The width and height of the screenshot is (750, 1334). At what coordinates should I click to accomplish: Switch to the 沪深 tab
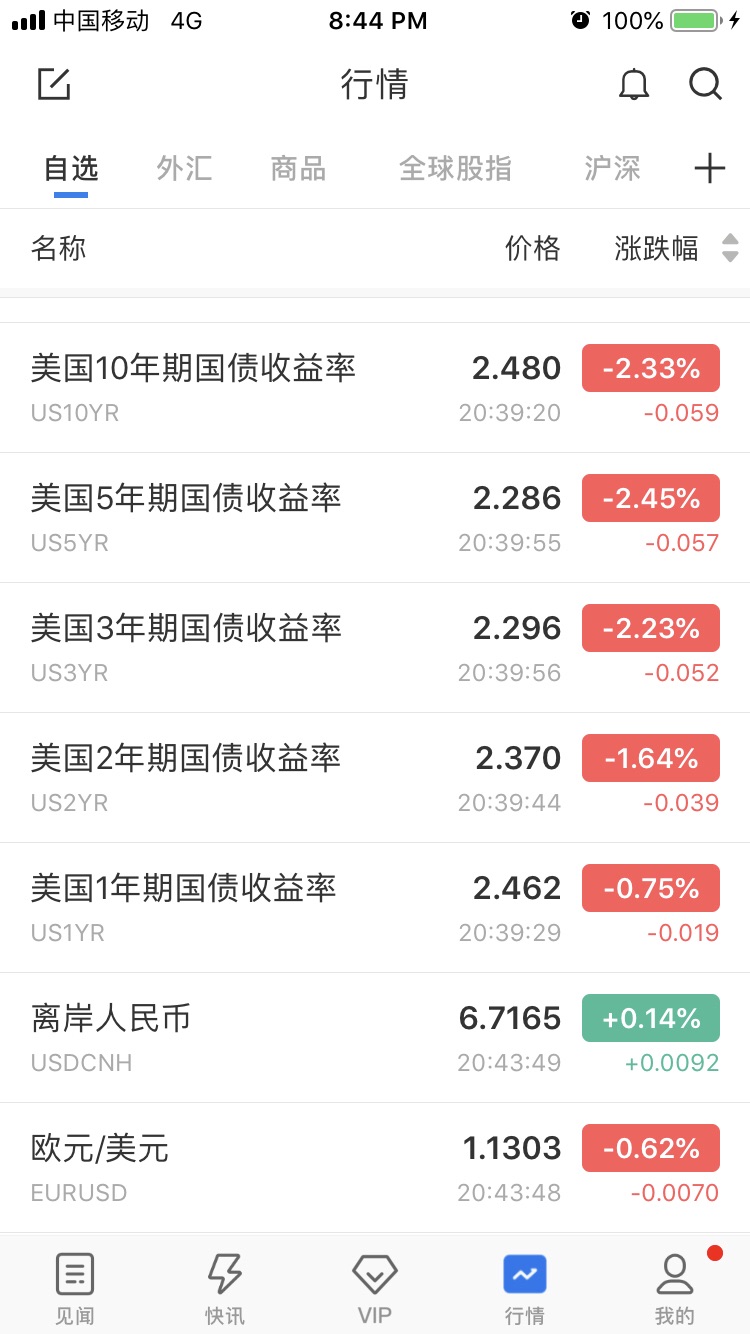pos(612,168)
